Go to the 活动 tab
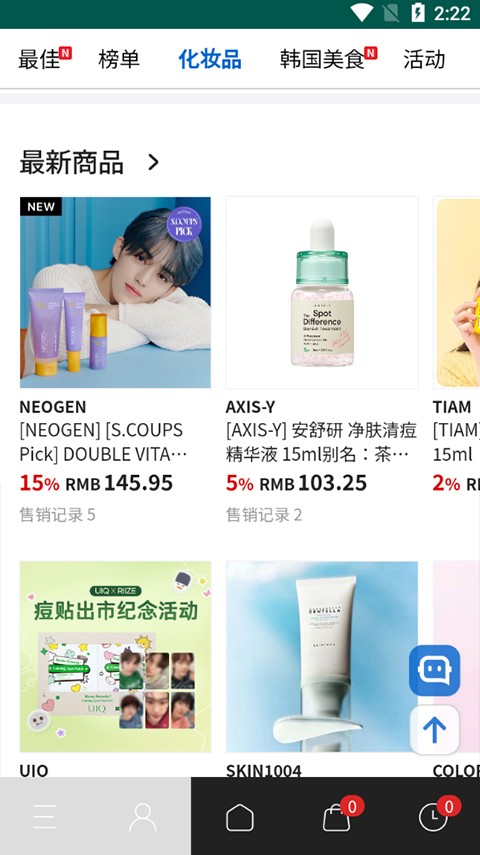 pos(424,59)
